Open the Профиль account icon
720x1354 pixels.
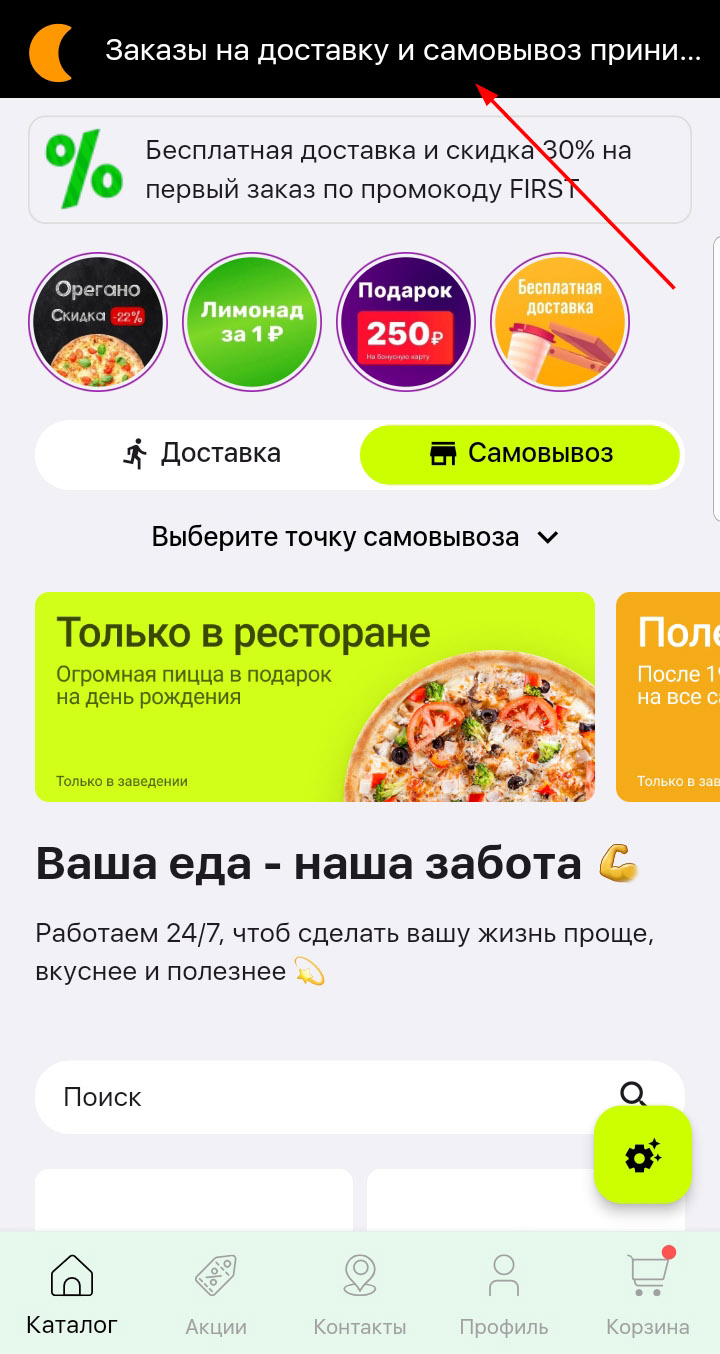(x=502, y=1274)
